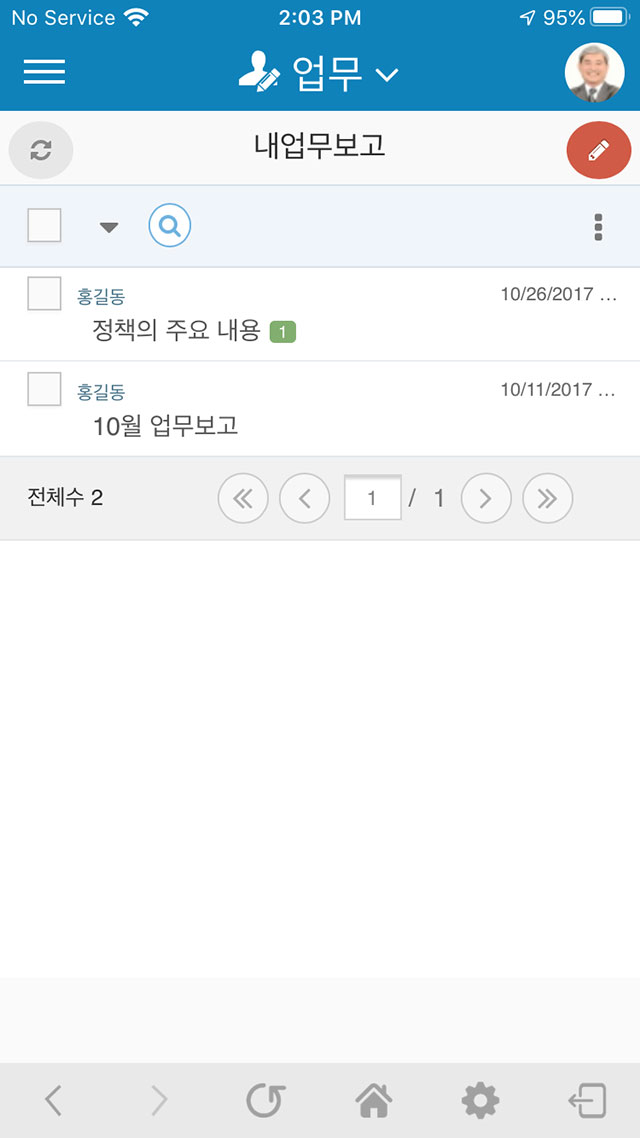
Task: Open the vertical dots overflow menu
Action: coord(598,227)
